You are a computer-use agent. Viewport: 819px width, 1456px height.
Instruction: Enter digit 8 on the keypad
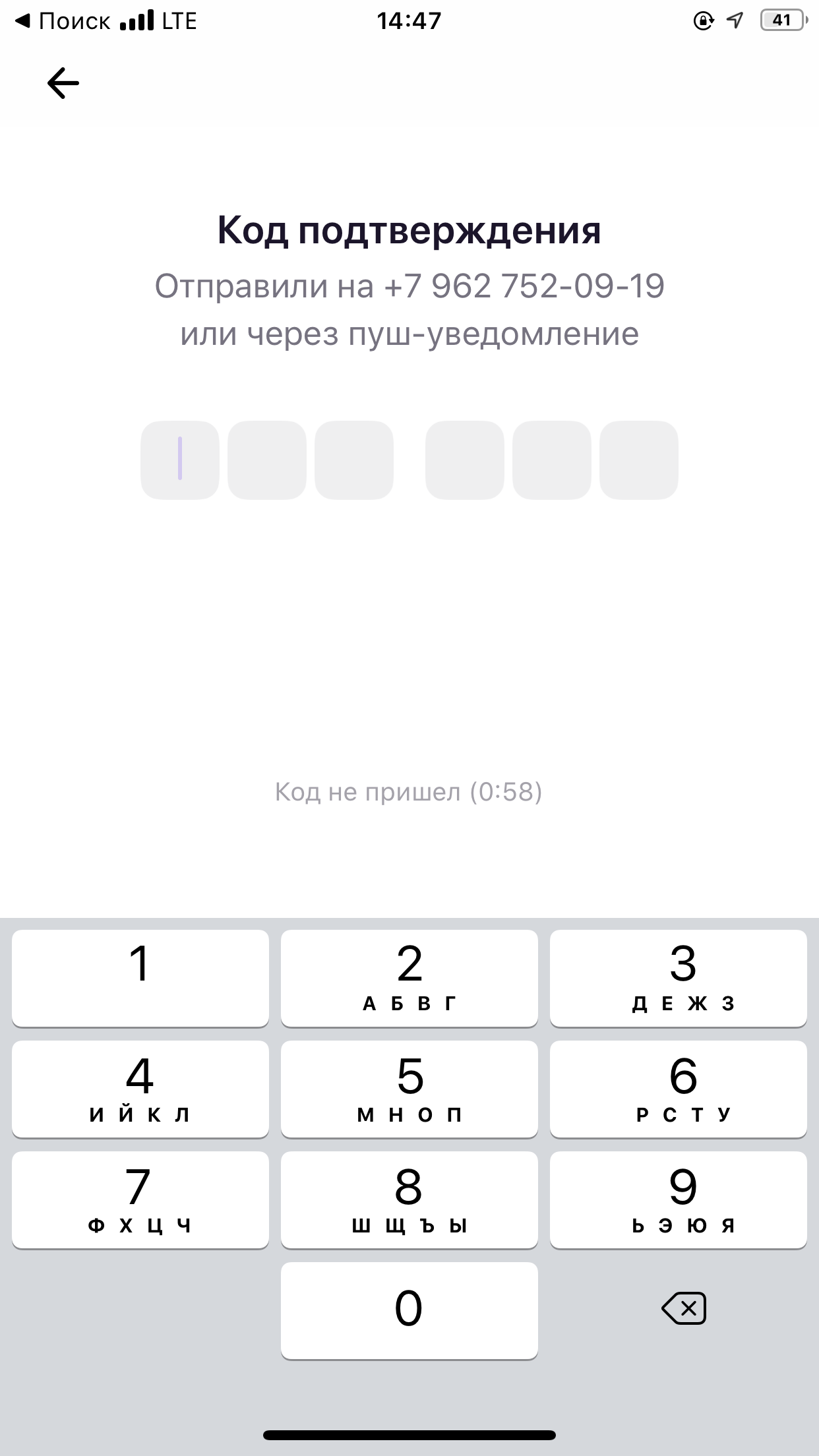point(409,1199)
